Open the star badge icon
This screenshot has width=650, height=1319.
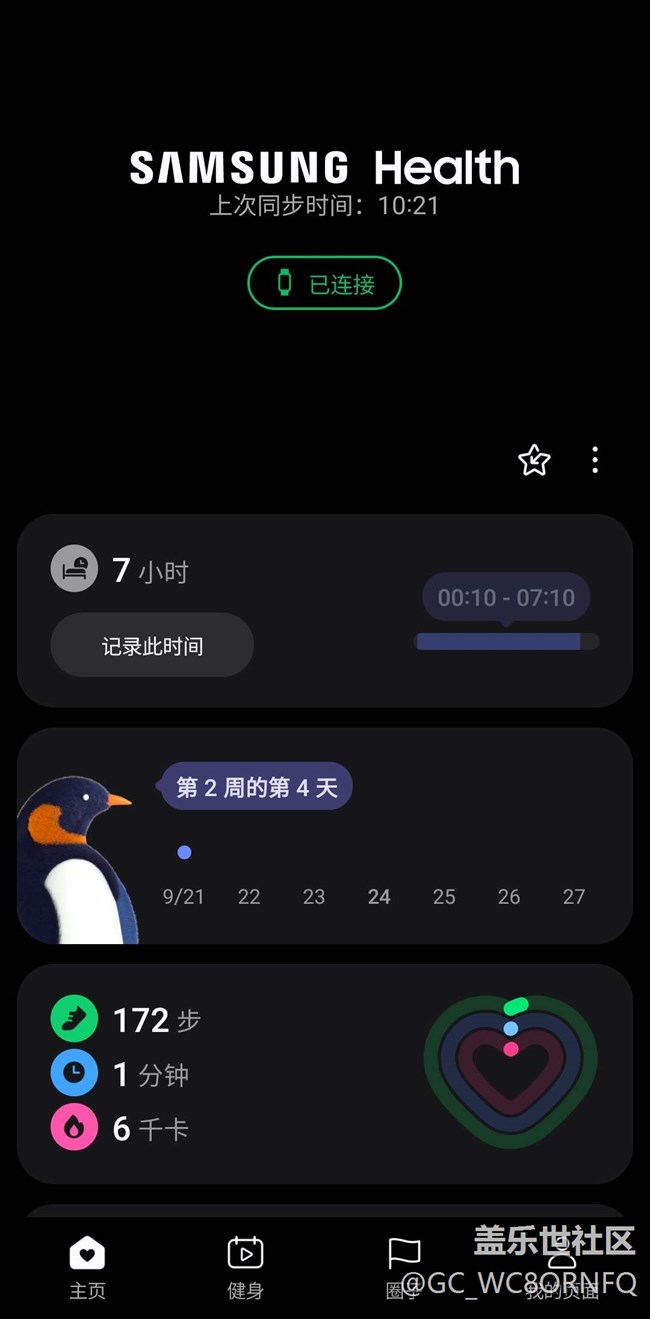(x=534, y=460)
